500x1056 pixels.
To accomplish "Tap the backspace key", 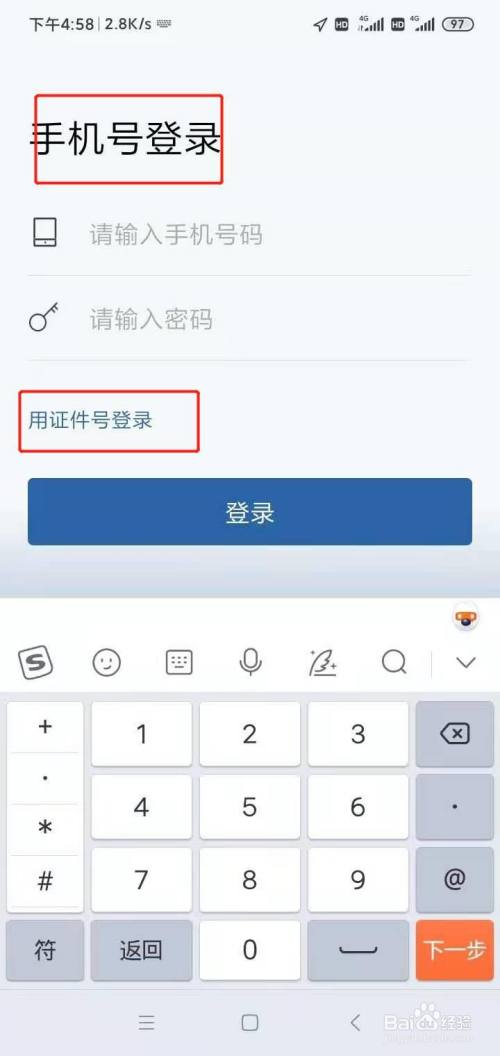I will (455, 734).
